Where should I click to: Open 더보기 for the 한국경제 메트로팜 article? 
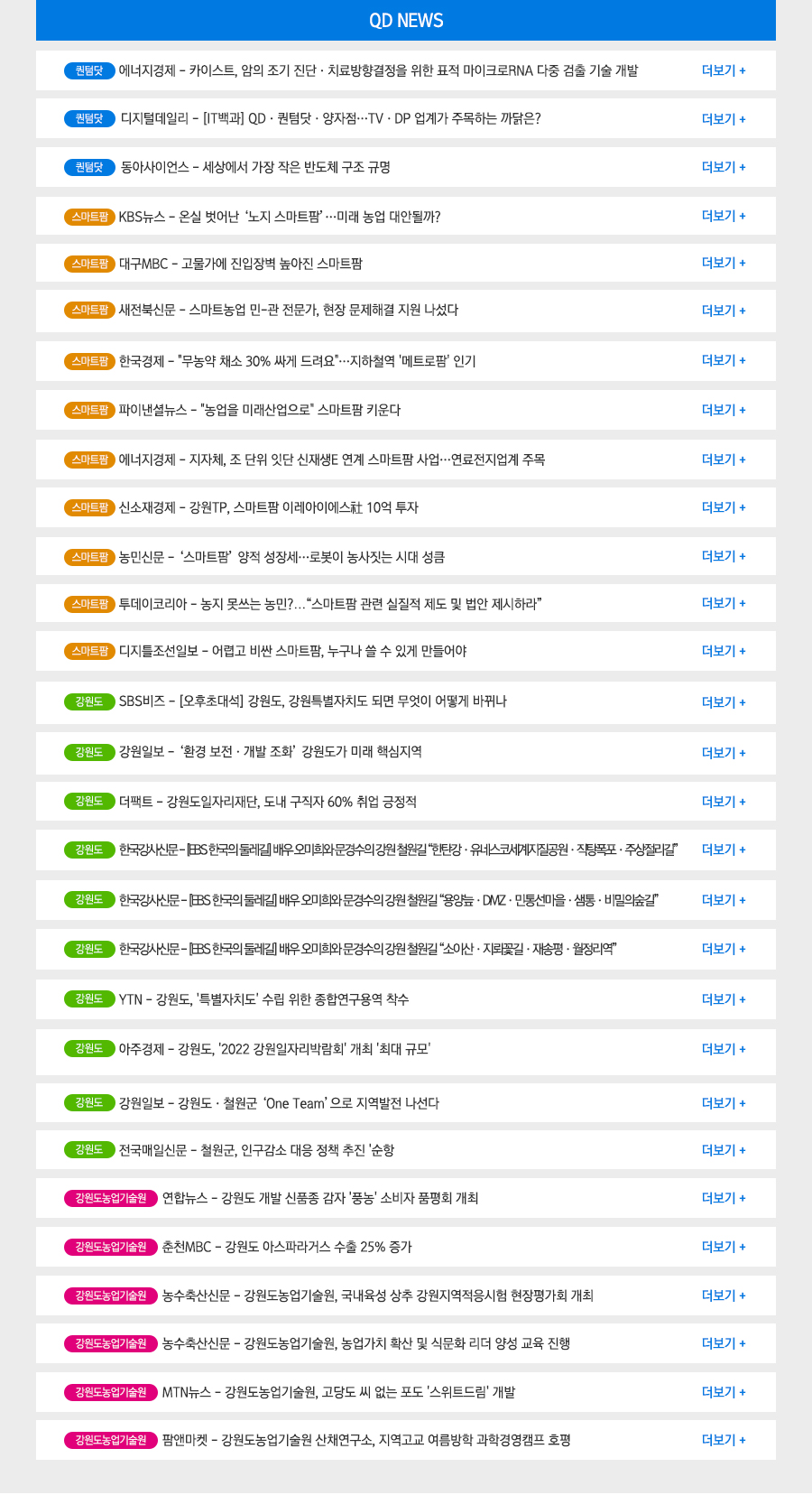pos(724,360)
